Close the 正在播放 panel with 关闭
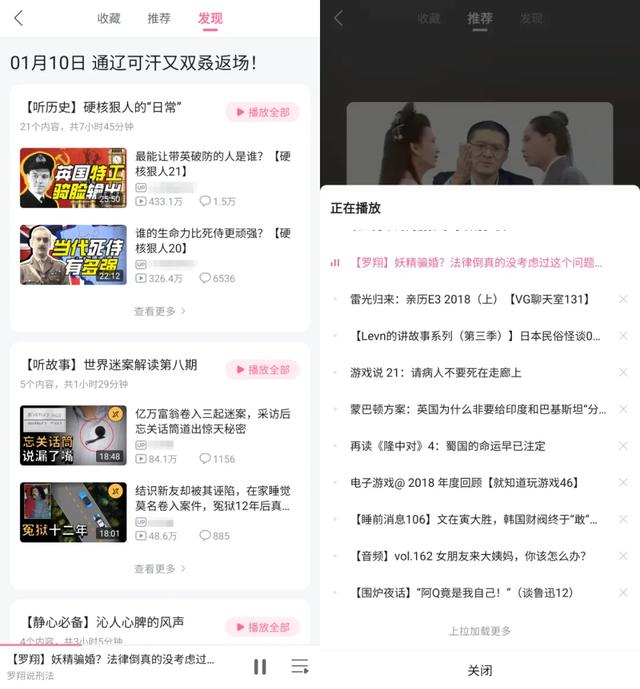Viewport: 640px width, 689px height. tap(479, 670)
